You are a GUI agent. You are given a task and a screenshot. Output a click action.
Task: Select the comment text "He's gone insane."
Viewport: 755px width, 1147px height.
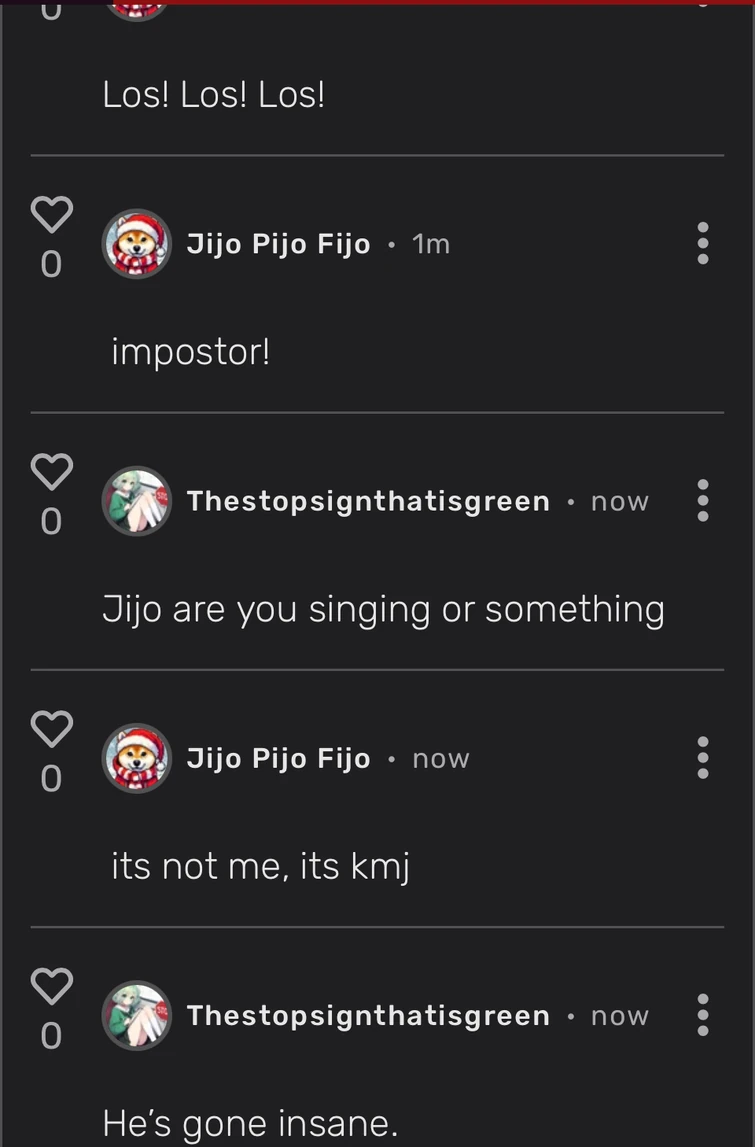pyautogui.click(x=250, y=1122)
